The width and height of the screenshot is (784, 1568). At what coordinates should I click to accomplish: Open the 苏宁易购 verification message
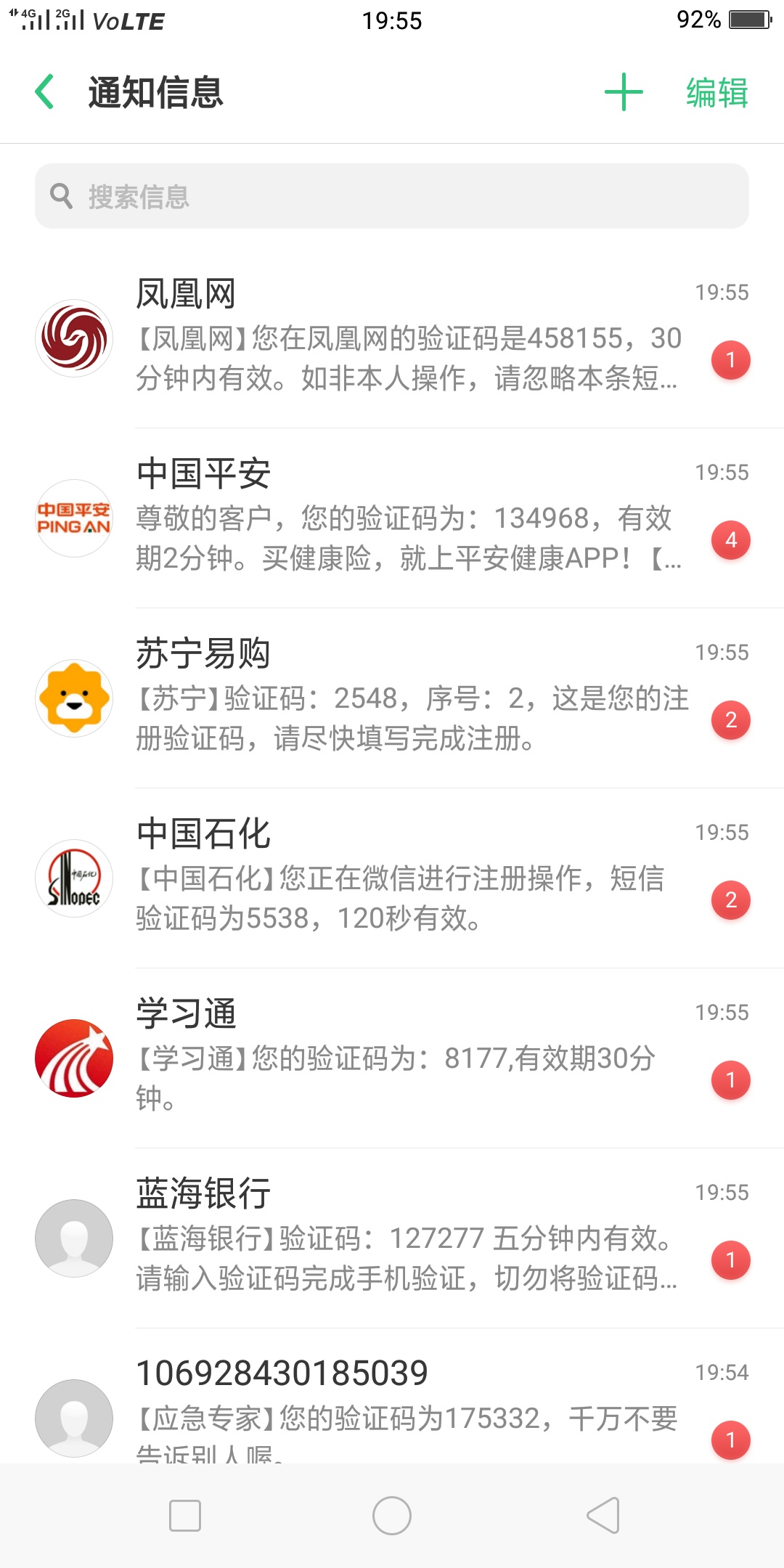pyautogui.click(x=392, y=698)
